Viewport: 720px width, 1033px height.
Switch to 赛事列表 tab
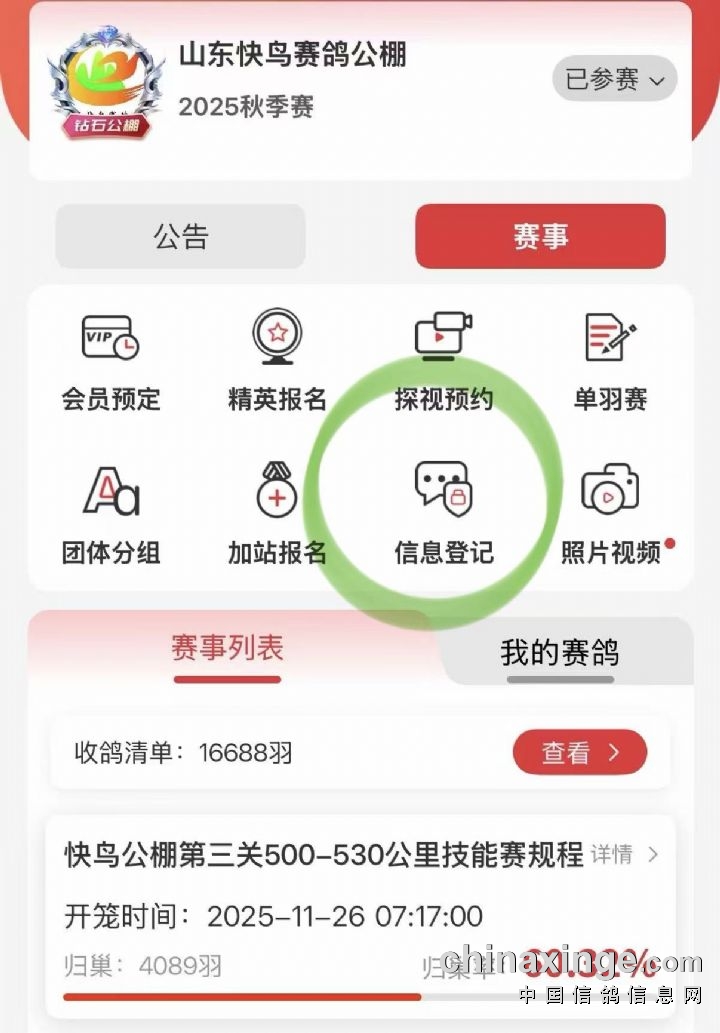click(x=227, y=649)
